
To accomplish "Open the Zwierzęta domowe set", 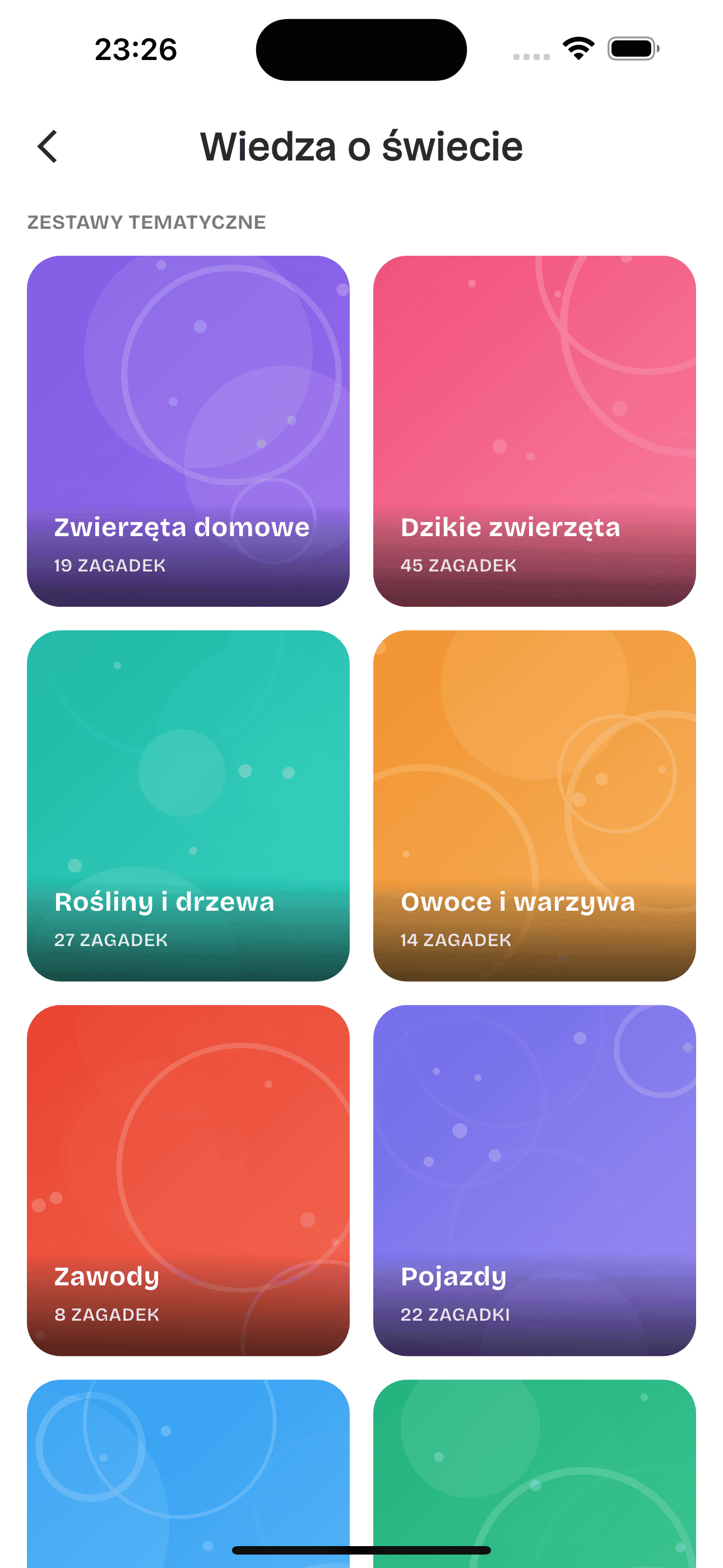I will tap(188, 431).
